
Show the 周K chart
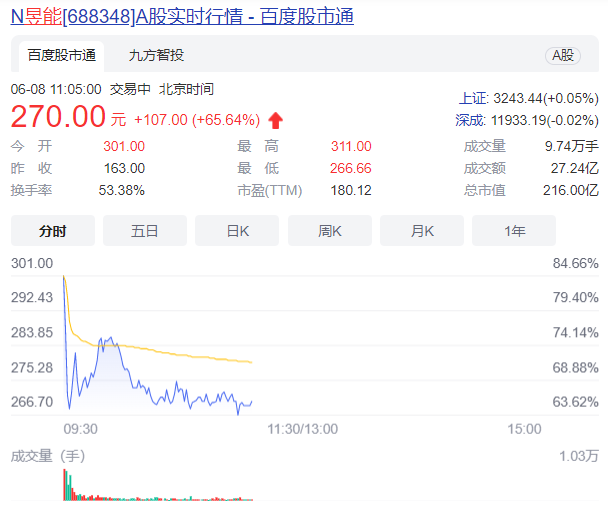(x=330, y=231)
